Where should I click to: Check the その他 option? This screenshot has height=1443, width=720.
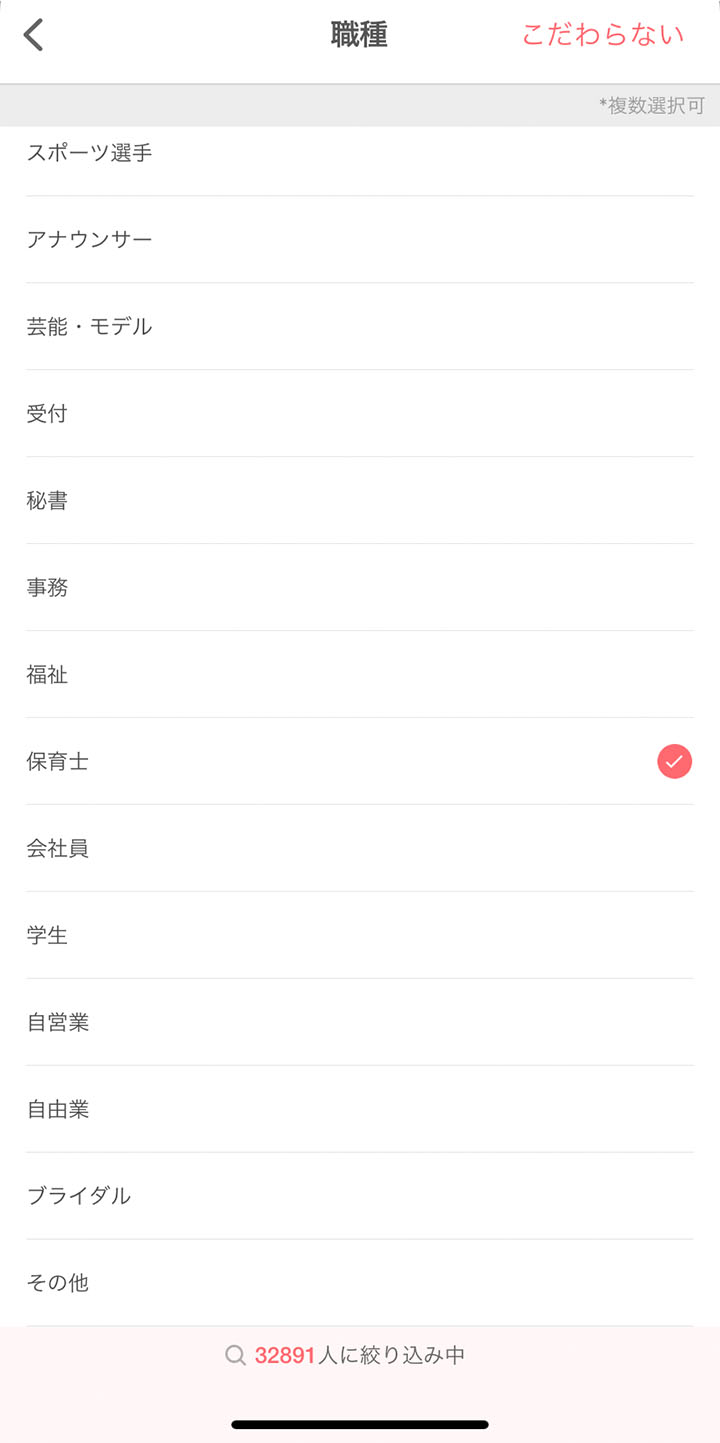pos(360,1284)
